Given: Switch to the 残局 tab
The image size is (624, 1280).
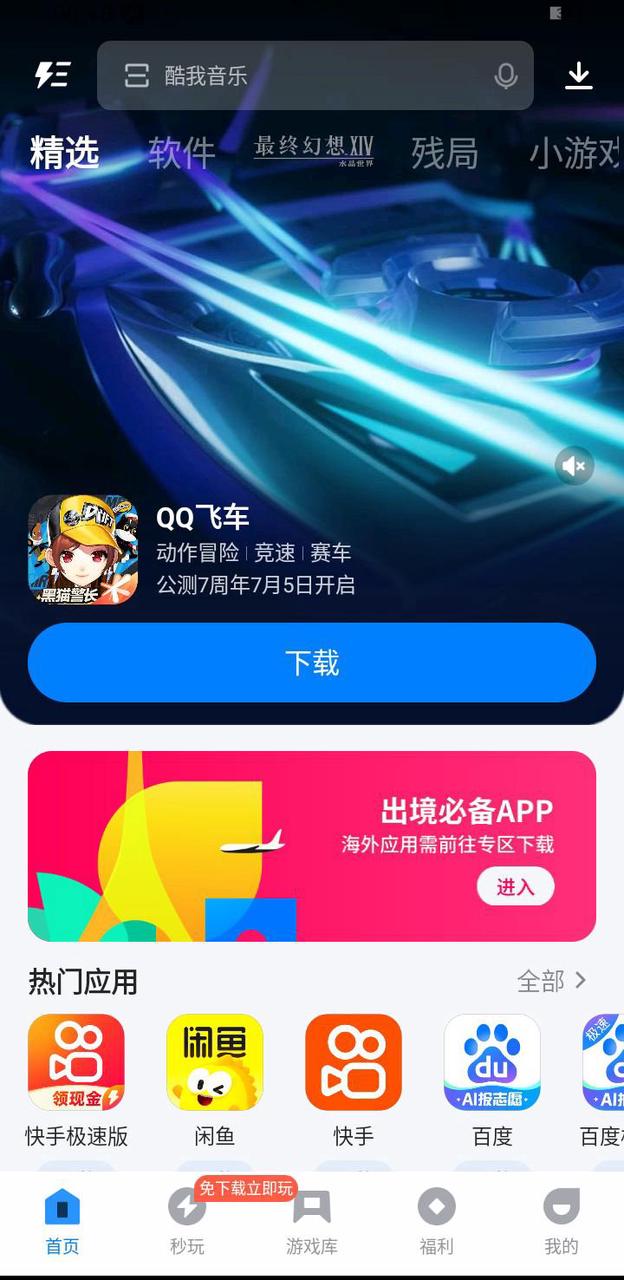Looking at the screenshot, I should pos(444,153).
